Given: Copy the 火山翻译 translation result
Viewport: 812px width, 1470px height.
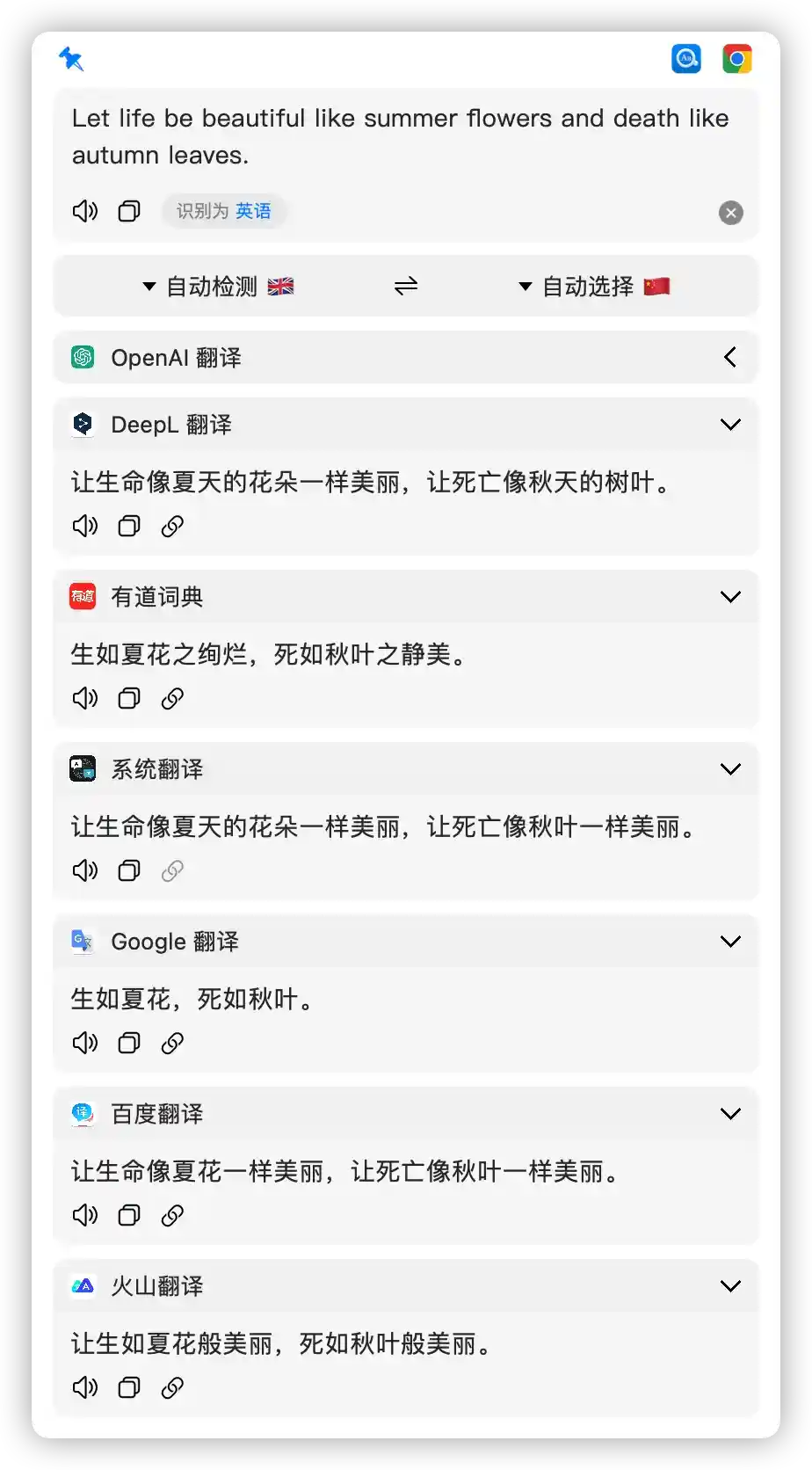Looking at the screenshot, I should (128, 1387).
